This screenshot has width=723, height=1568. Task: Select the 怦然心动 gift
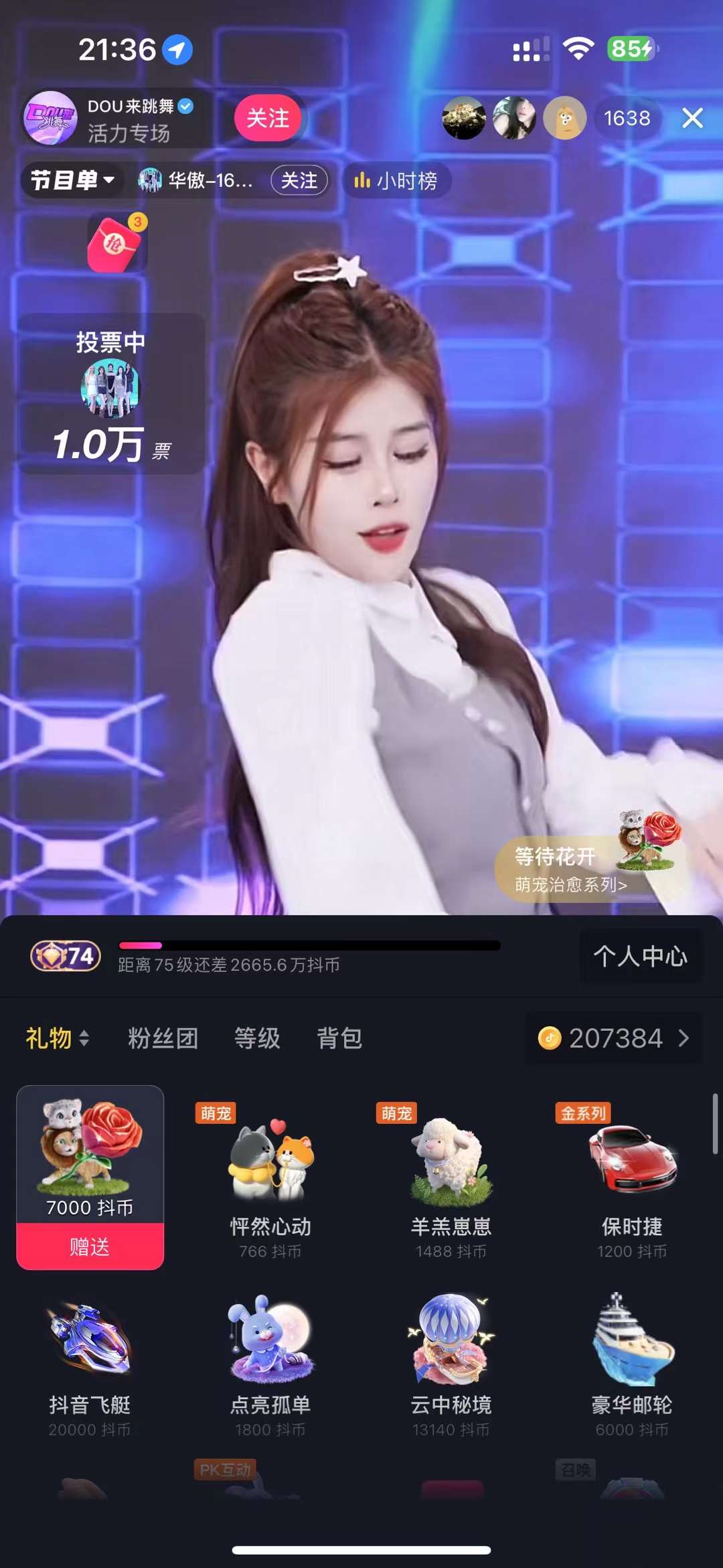[x=270, y=1179]
